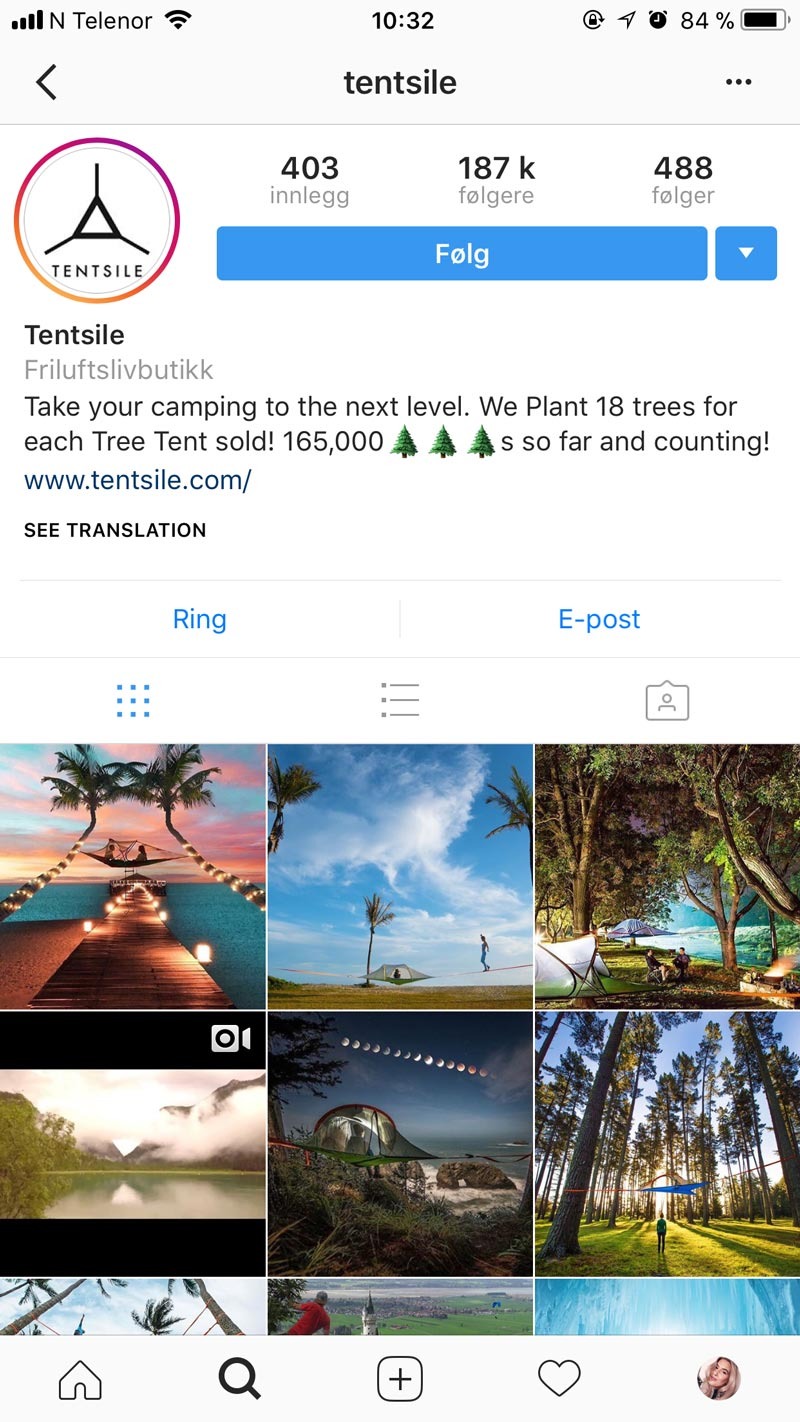Create a new post with plus icon

tap(400, 1380)
